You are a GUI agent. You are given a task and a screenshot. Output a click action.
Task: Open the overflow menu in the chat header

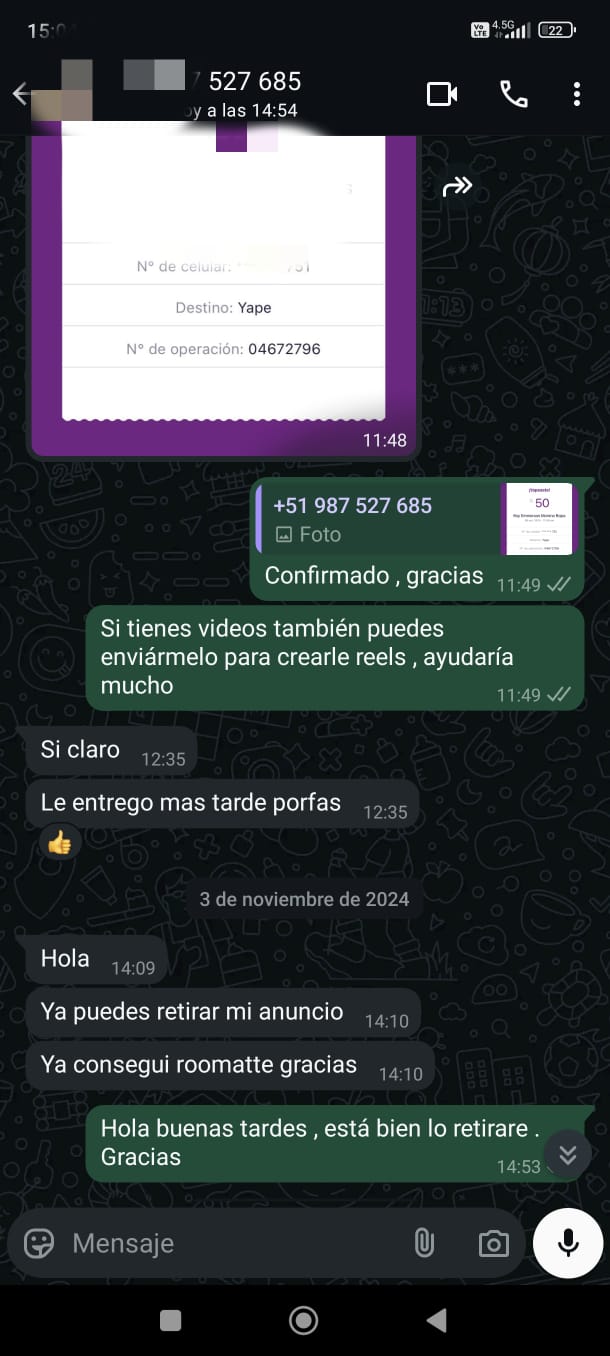tap(577, 94)
